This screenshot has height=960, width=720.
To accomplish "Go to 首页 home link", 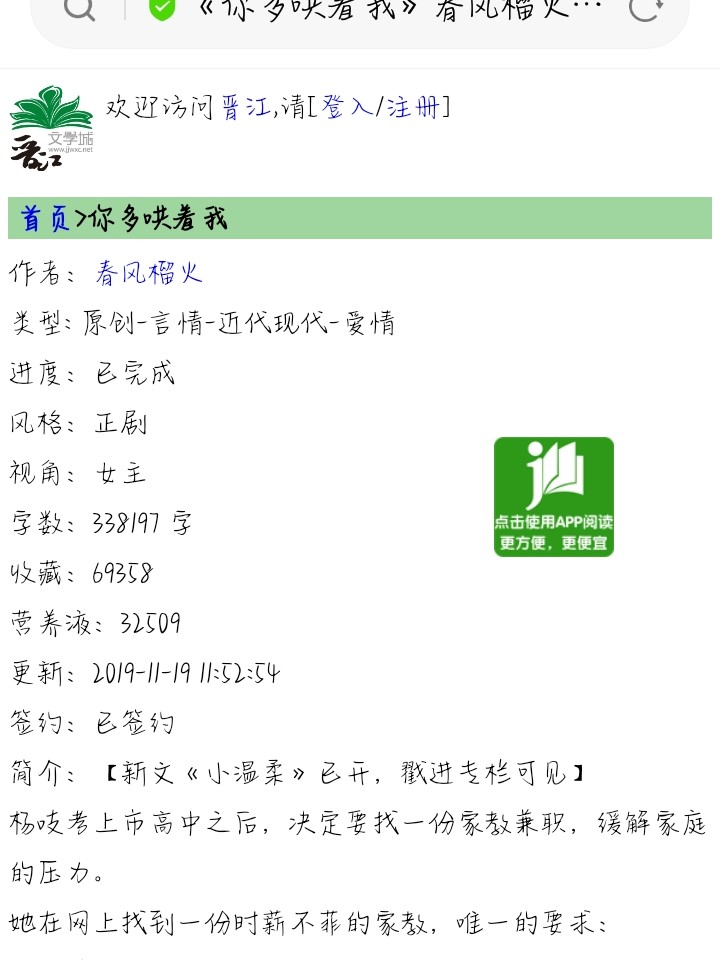I will tap(45, 218).
